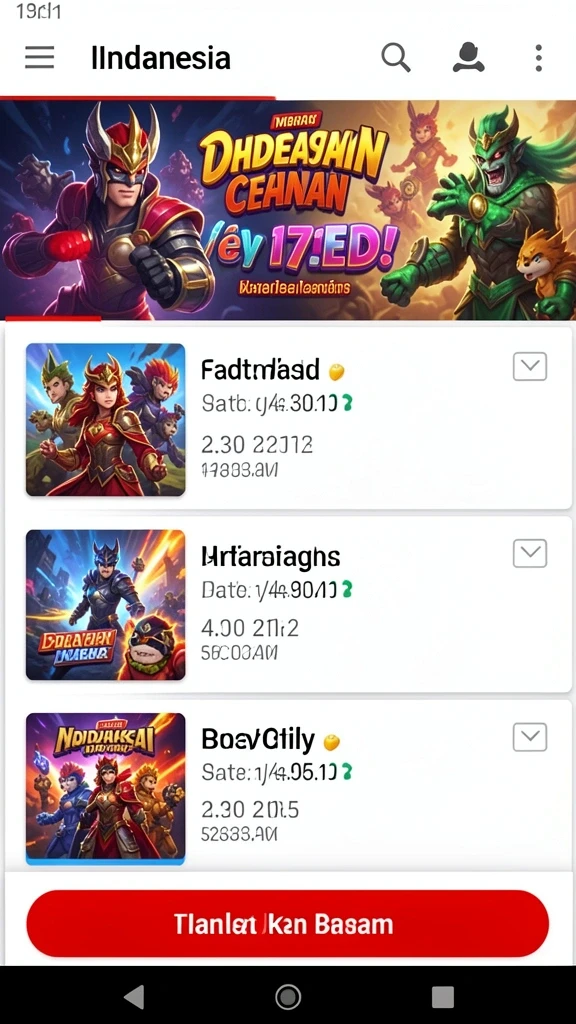Expand the chevron on Hrtaraiaghs card
The width and height of the screenshot is (576, 1024).
coord(530,554)
